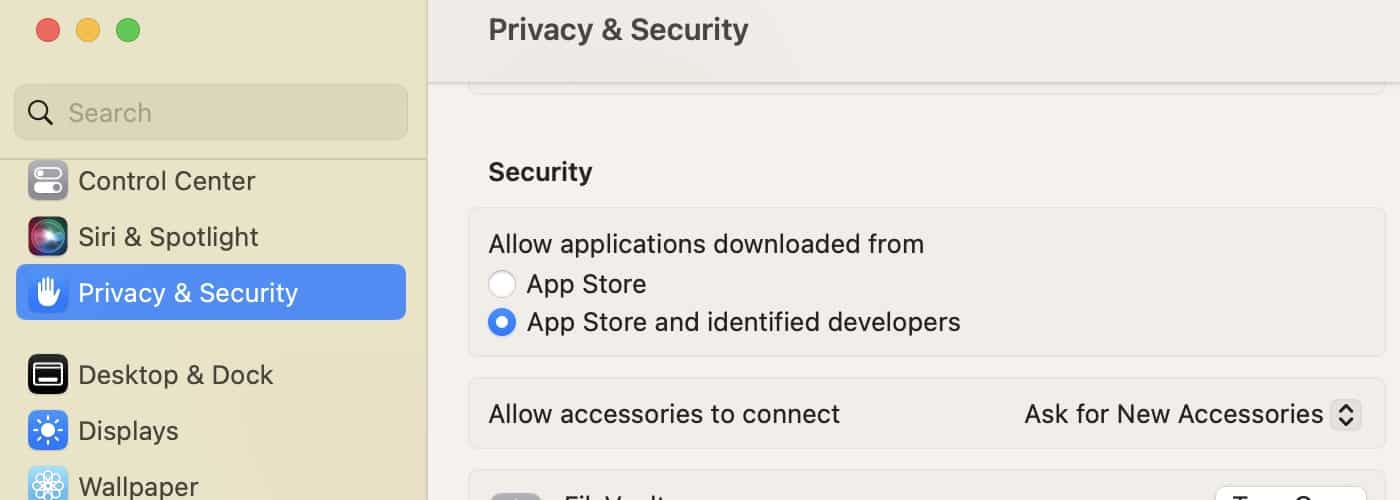
Task: Open Displays settings
Action: tap(128, 431)
